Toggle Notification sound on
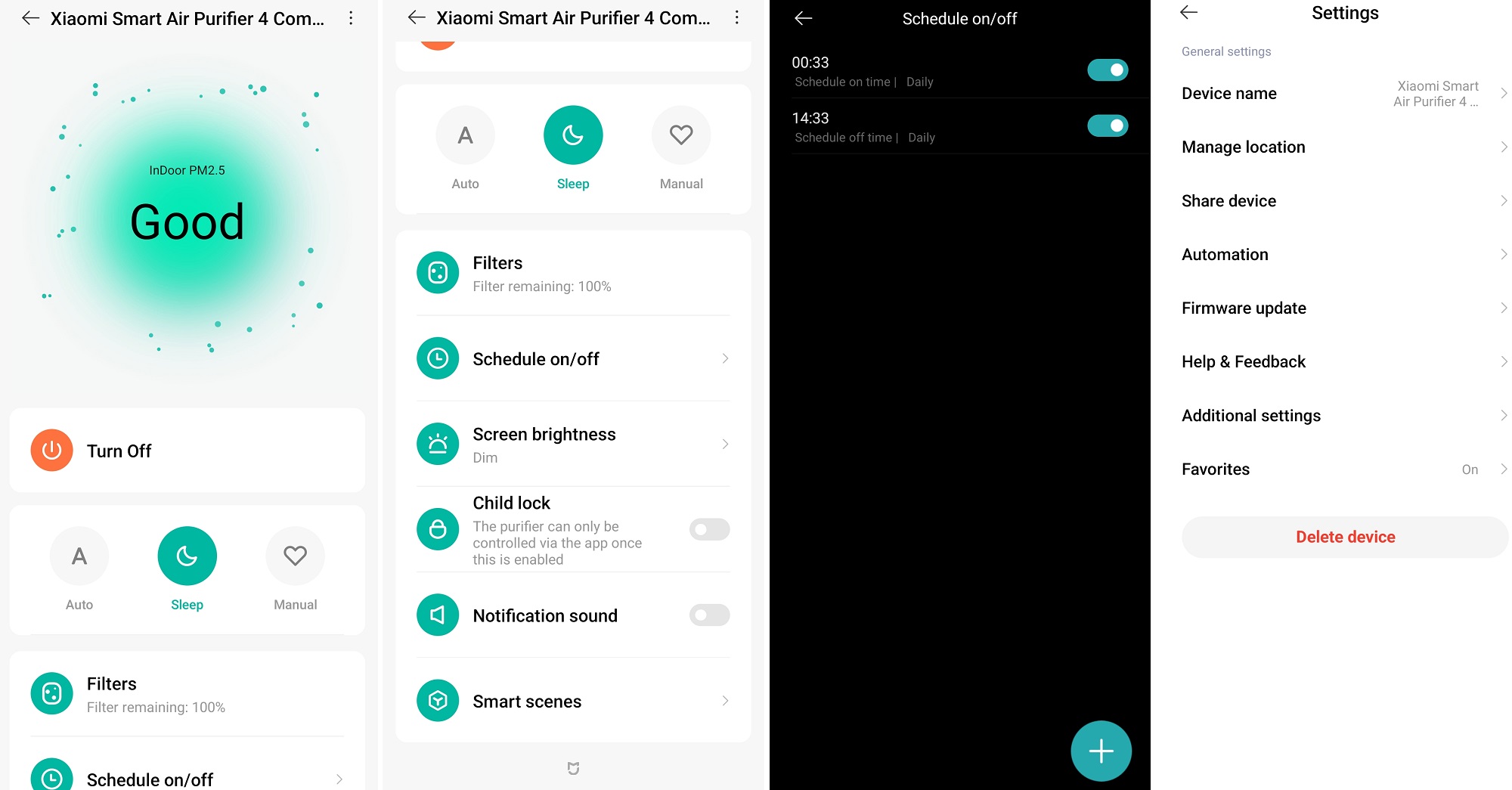Screen dimensions: 1512x790 (x=708, y=615)
